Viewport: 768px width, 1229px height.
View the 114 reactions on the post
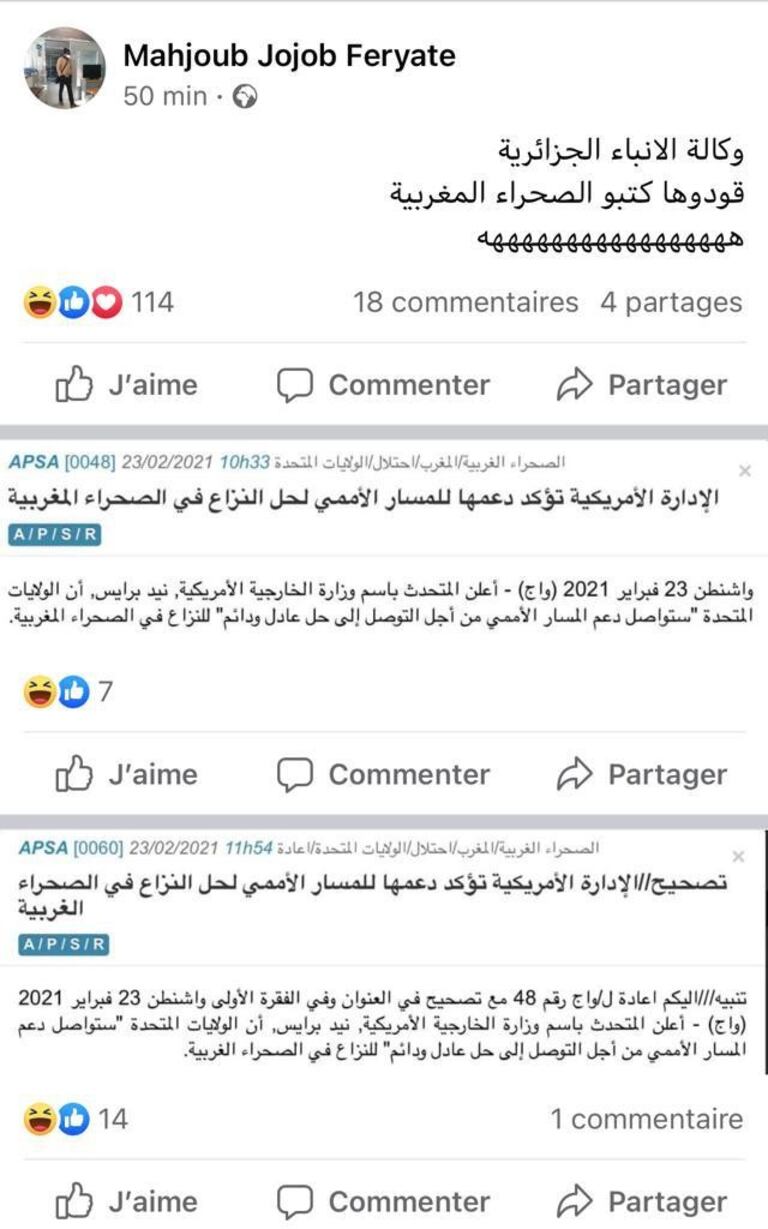[99, 302]
